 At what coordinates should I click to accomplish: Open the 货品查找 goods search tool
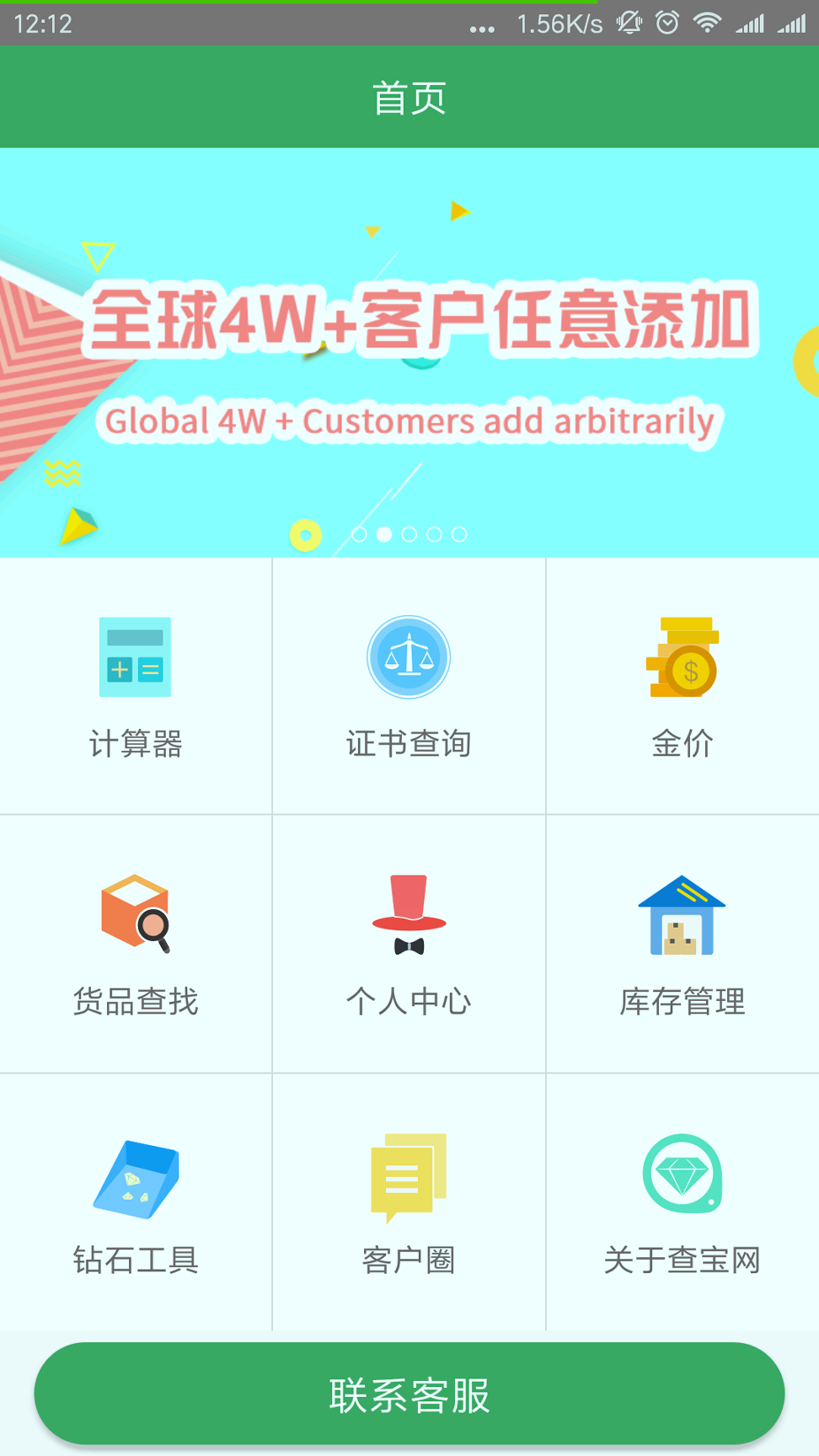(x=136, y=944)
